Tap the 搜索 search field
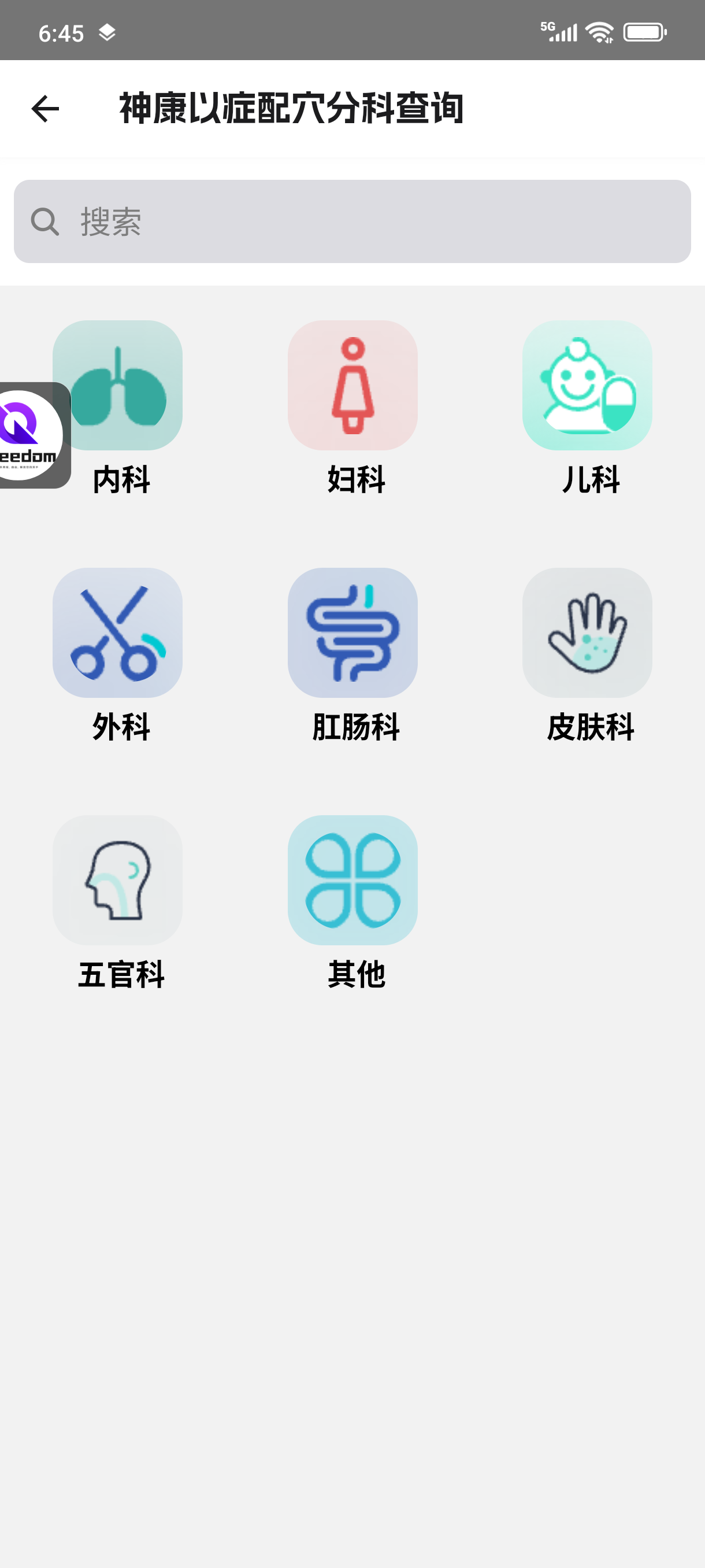This screenshot has width=705, height=1568. (352, 221)
